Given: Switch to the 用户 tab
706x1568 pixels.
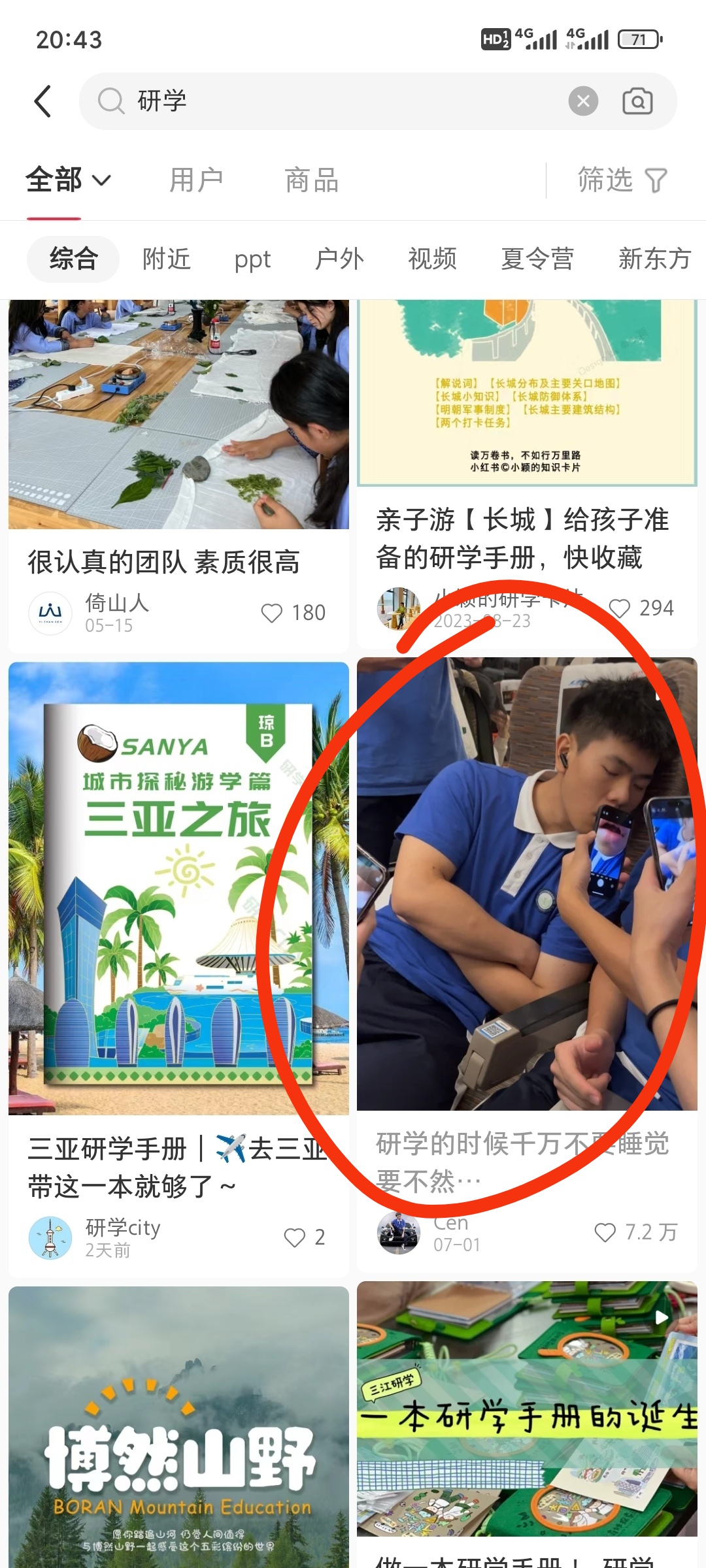Looking at the screenshot, I should click(x=196, y=180).
